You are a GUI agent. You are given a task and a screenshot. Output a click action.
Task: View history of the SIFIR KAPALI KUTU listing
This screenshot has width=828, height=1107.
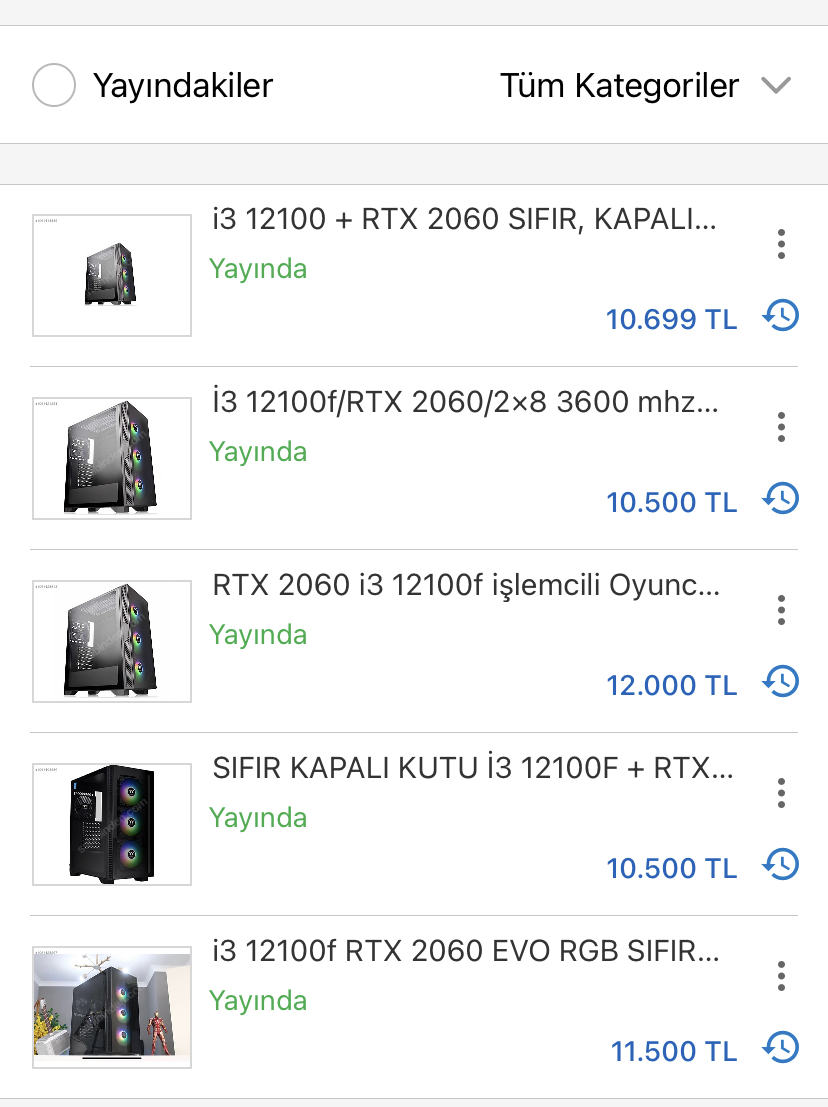pos(781,865)
